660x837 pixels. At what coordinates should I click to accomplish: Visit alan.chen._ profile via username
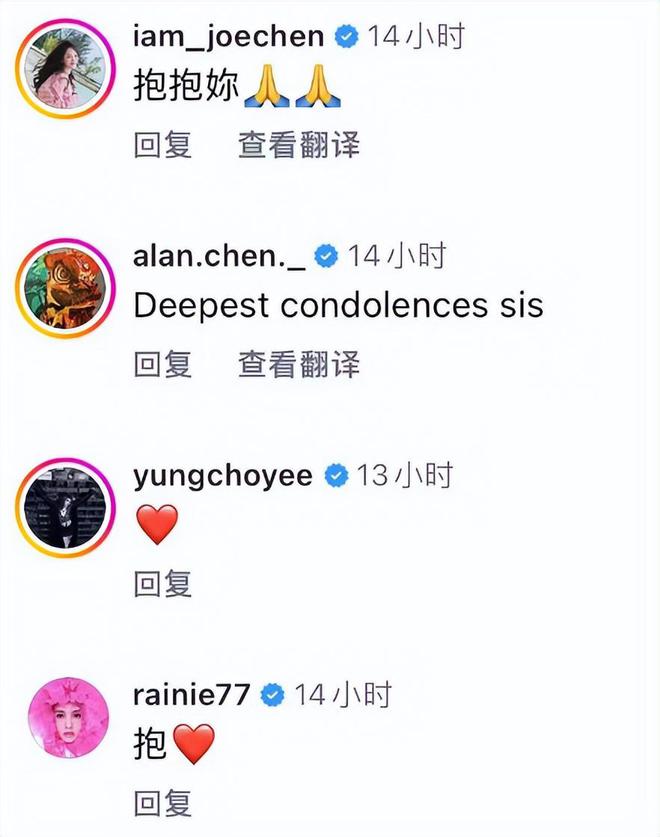click(x=218, y=256)
